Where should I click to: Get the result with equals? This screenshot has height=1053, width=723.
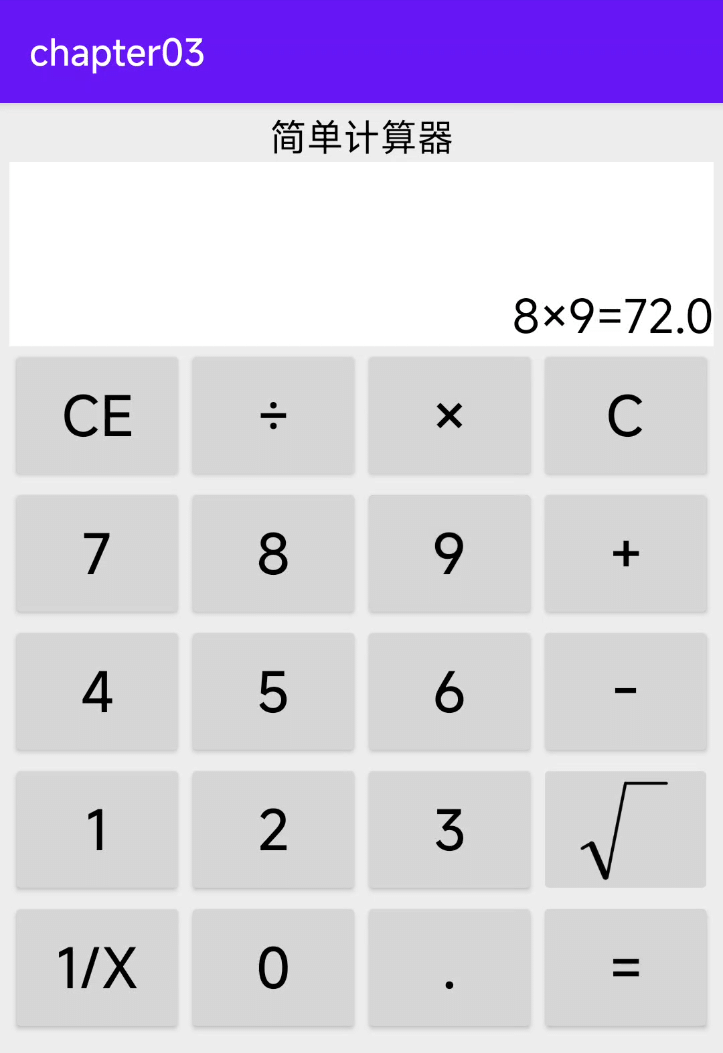point(625,967)
